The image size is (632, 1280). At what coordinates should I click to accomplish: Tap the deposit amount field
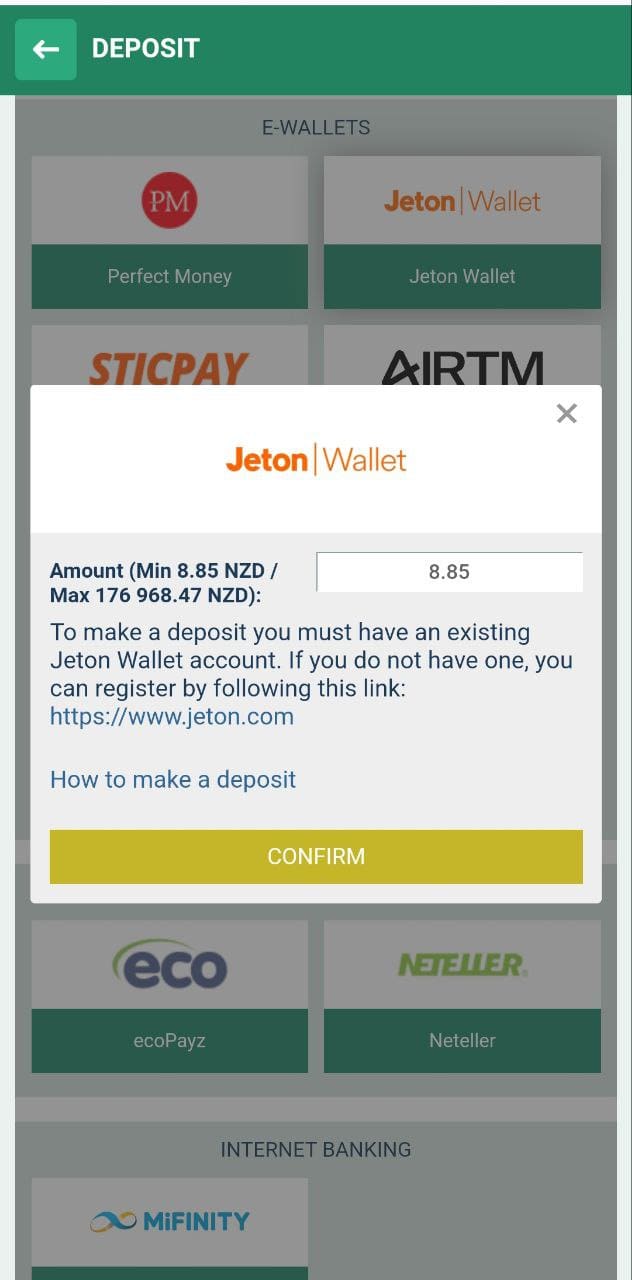[449, 572]
